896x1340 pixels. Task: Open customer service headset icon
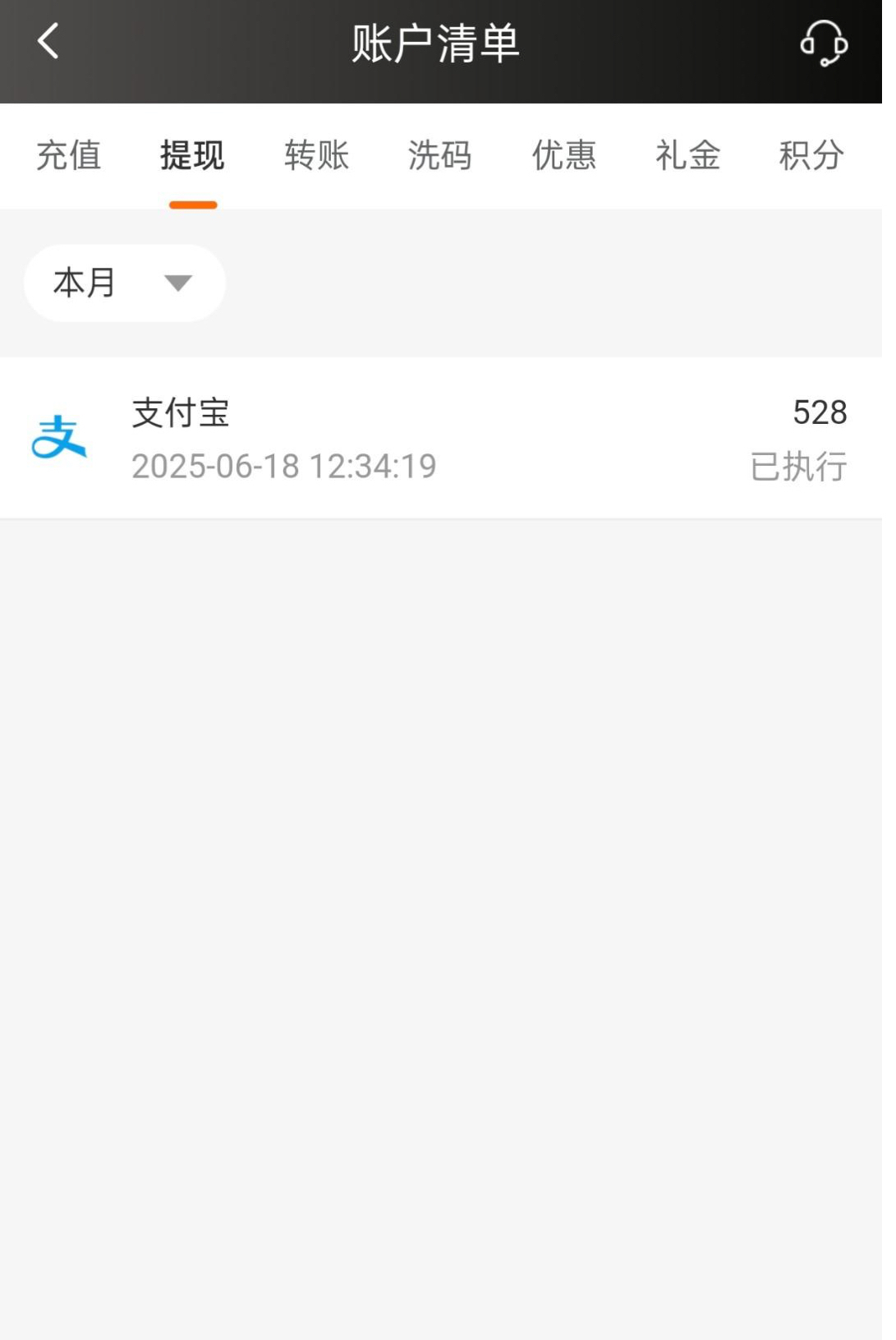[823, 43]
